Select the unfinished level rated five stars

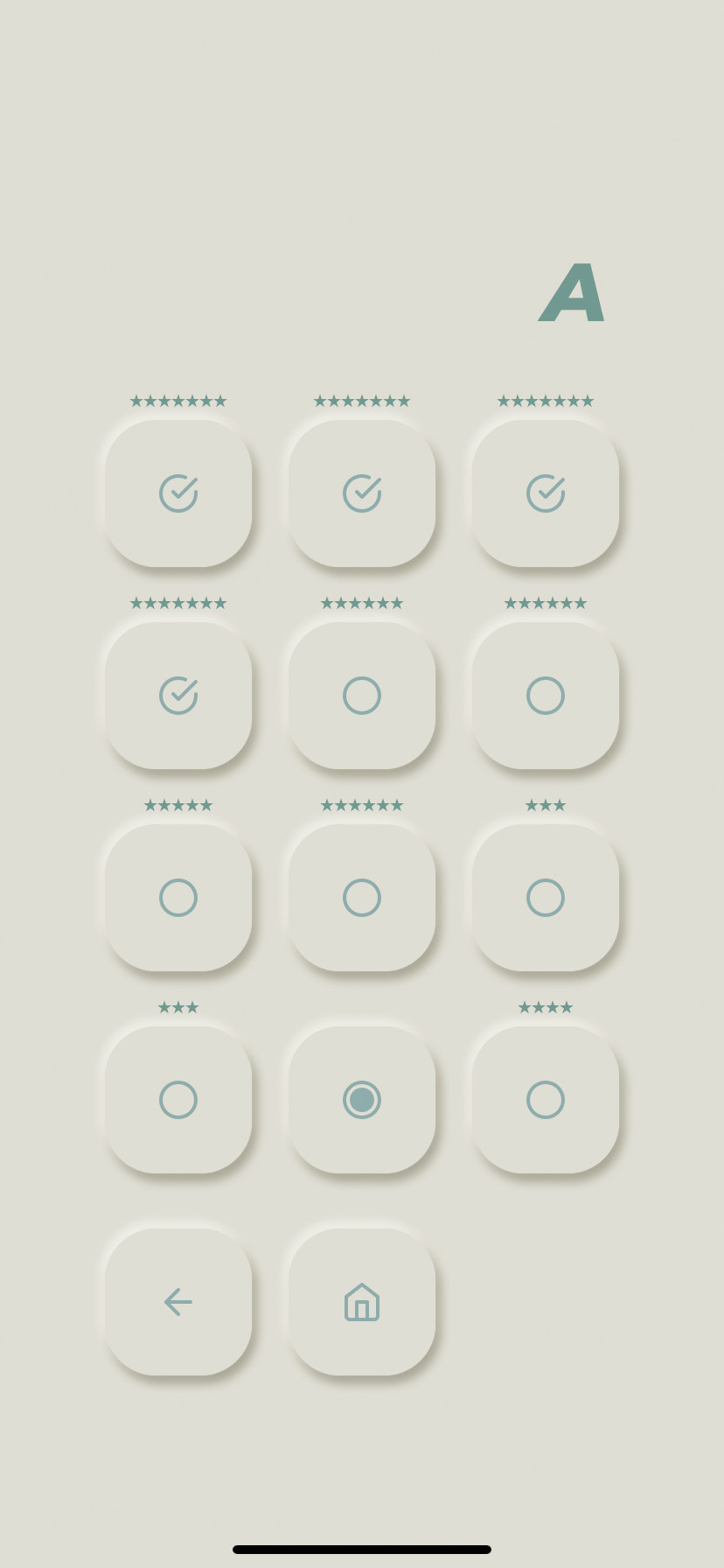tap(178, 897)
